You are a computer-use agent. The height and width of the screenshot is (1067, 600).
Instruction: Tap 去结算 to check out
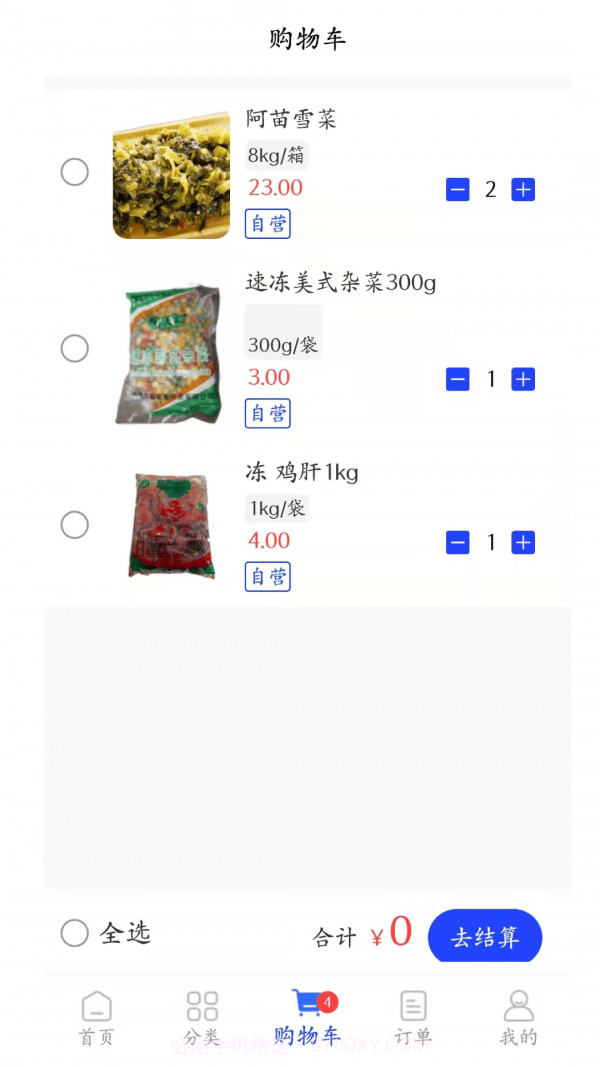pyautogui.click(x=485, y=937)
